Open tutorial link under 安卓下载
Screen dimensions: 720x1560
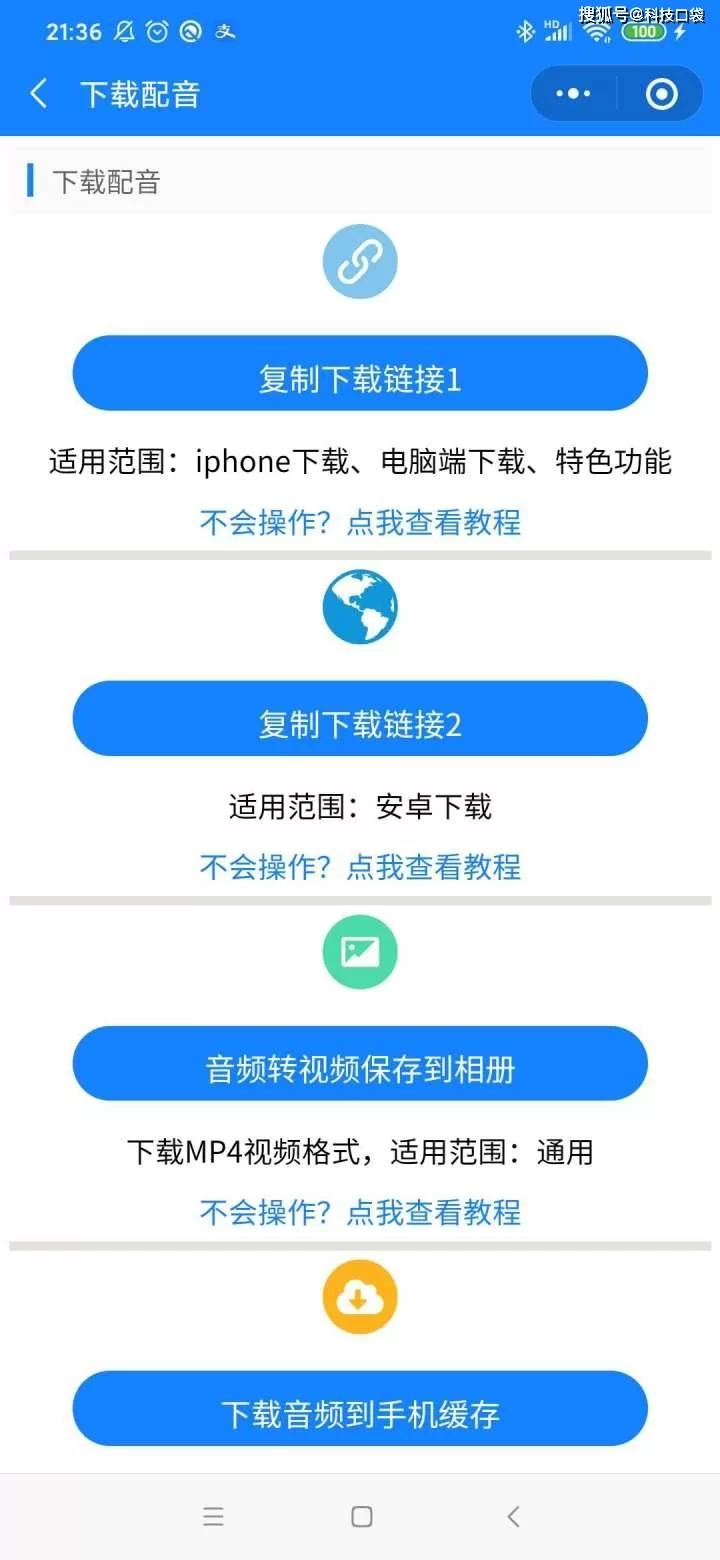point(360,867)
